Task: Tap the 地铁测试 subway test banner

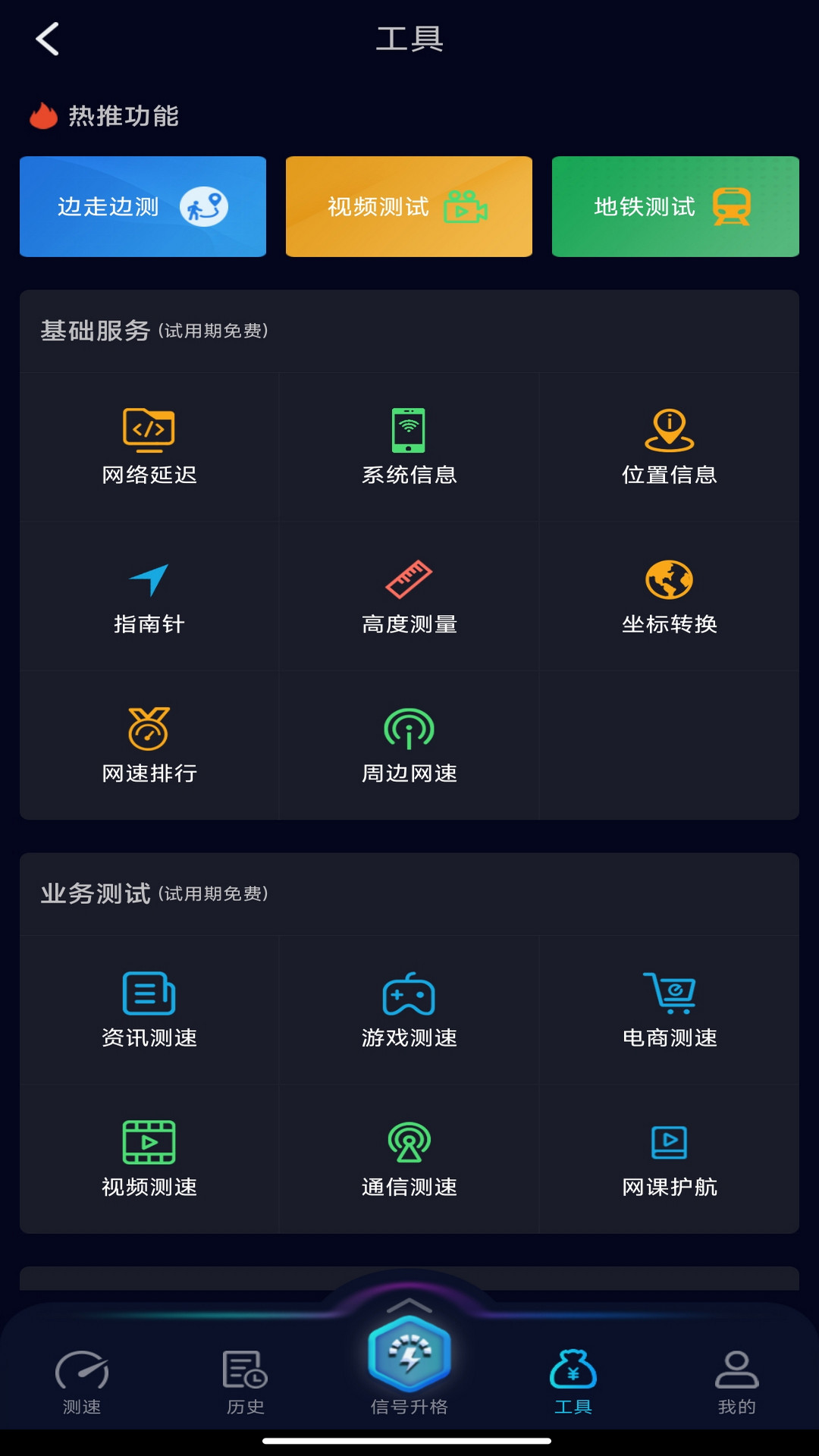Action: [x=675, y=206]
